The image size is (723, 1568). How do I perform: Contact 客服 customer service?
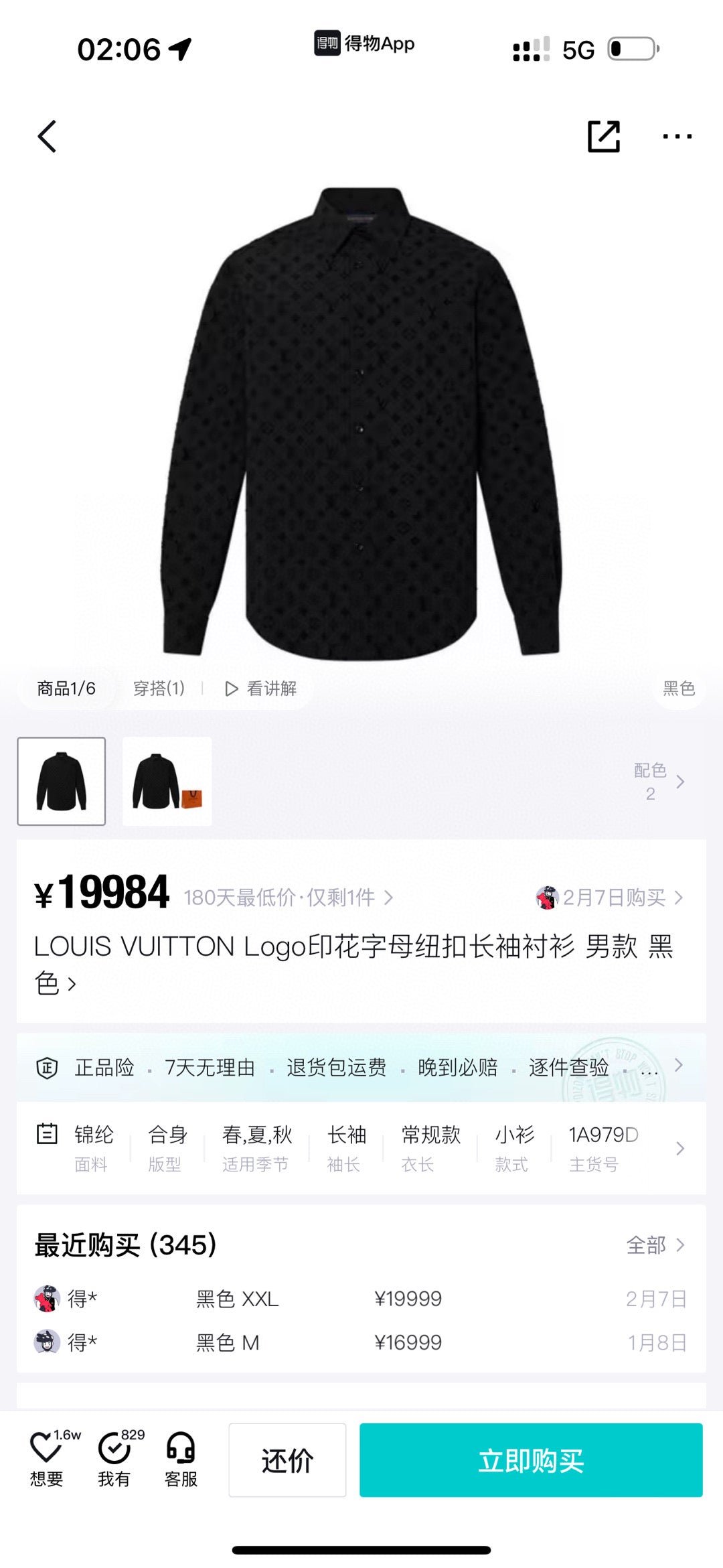(181, 1459)
